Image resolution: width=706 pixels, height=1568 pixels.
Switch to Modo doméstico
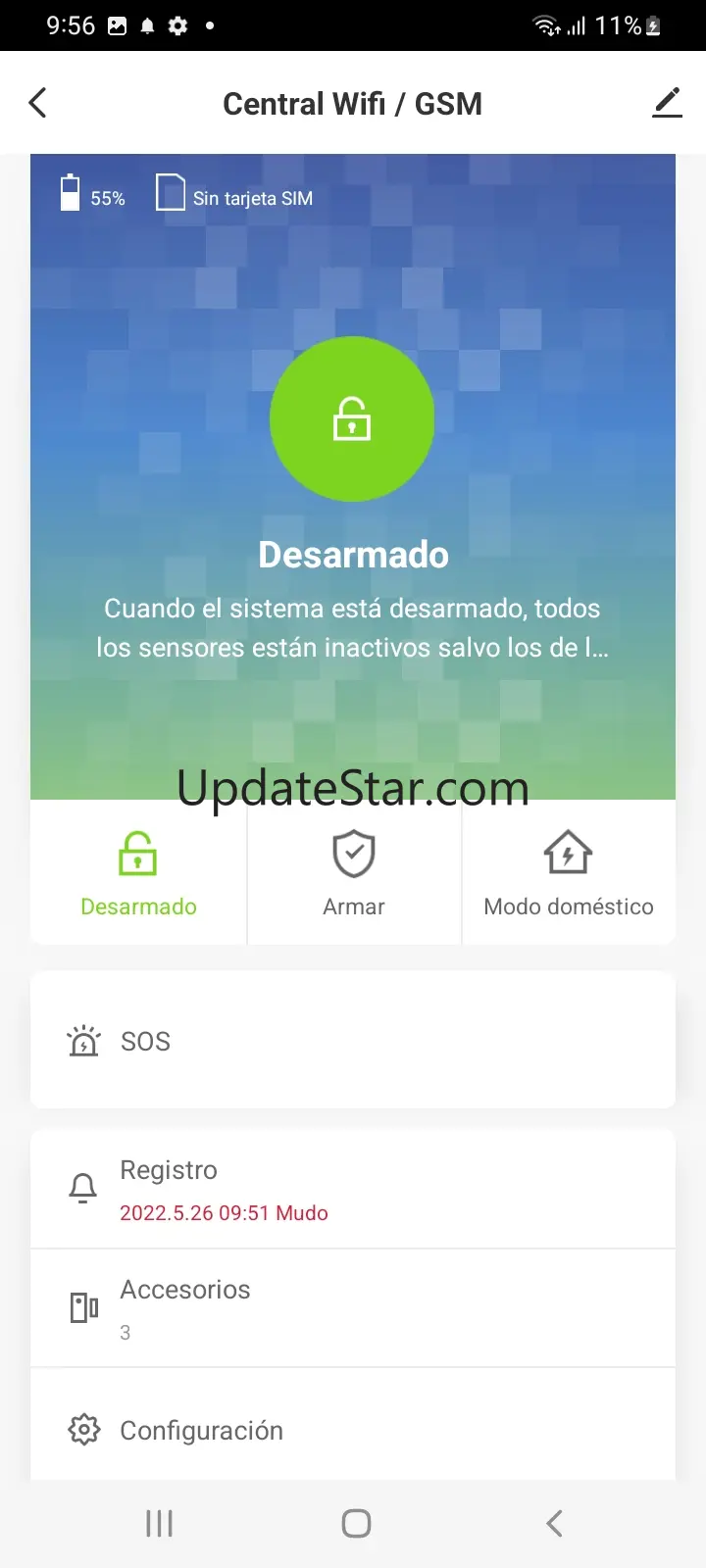click(569, 873)
